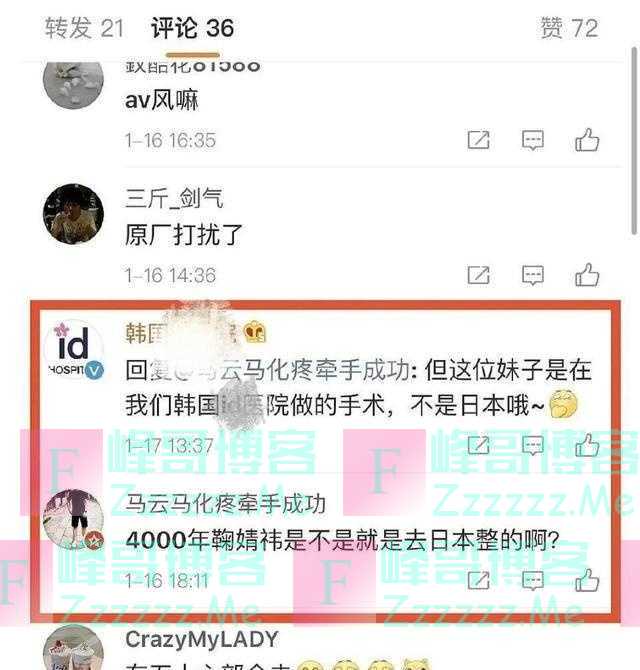This screenshot has width=640, height=670.
Task: Select the 评论 36 tab
Action: click(x=192, y=28)
